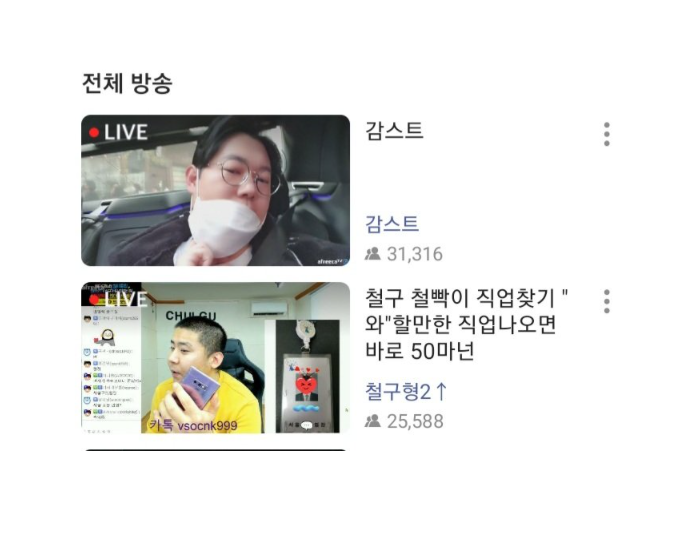Visit the 철구형2↑ channel
Screen dimensions: 696x536
coord(407,390)
